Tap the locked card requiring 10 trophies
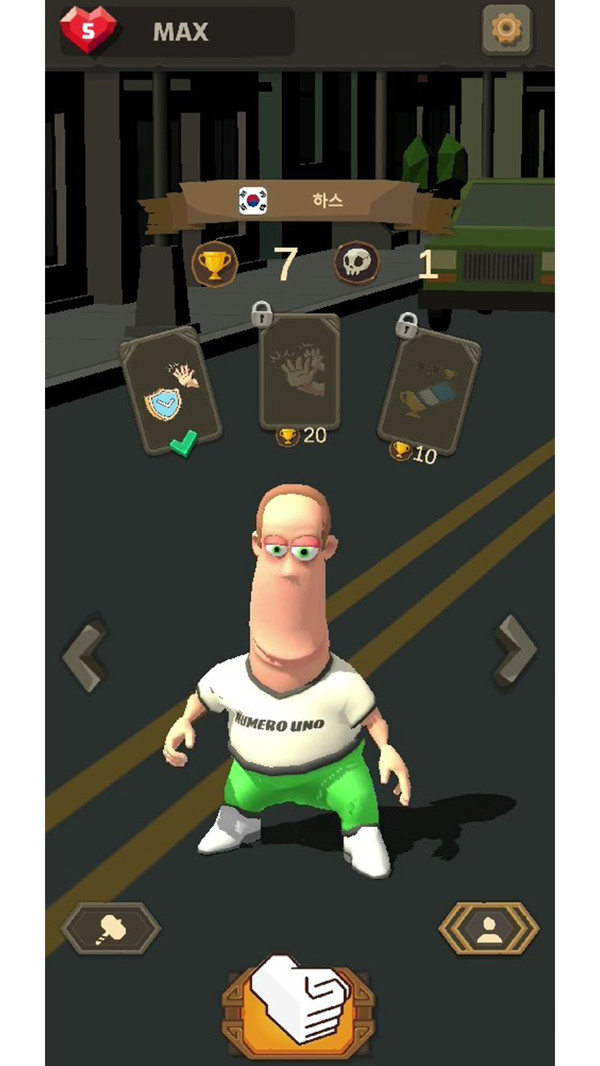This screenshot has width=600, height=1066. tap(427, 390)
